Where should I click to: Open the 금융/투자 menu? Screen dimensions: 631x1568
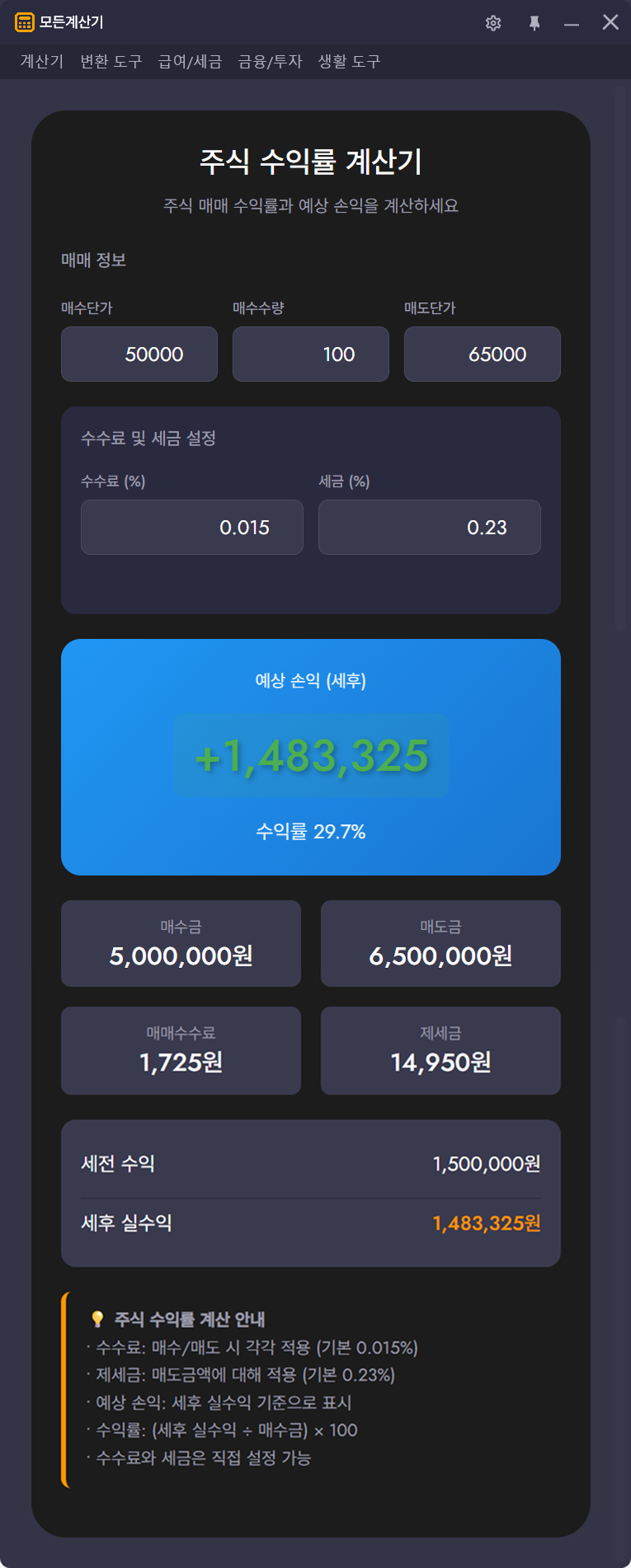270,62
